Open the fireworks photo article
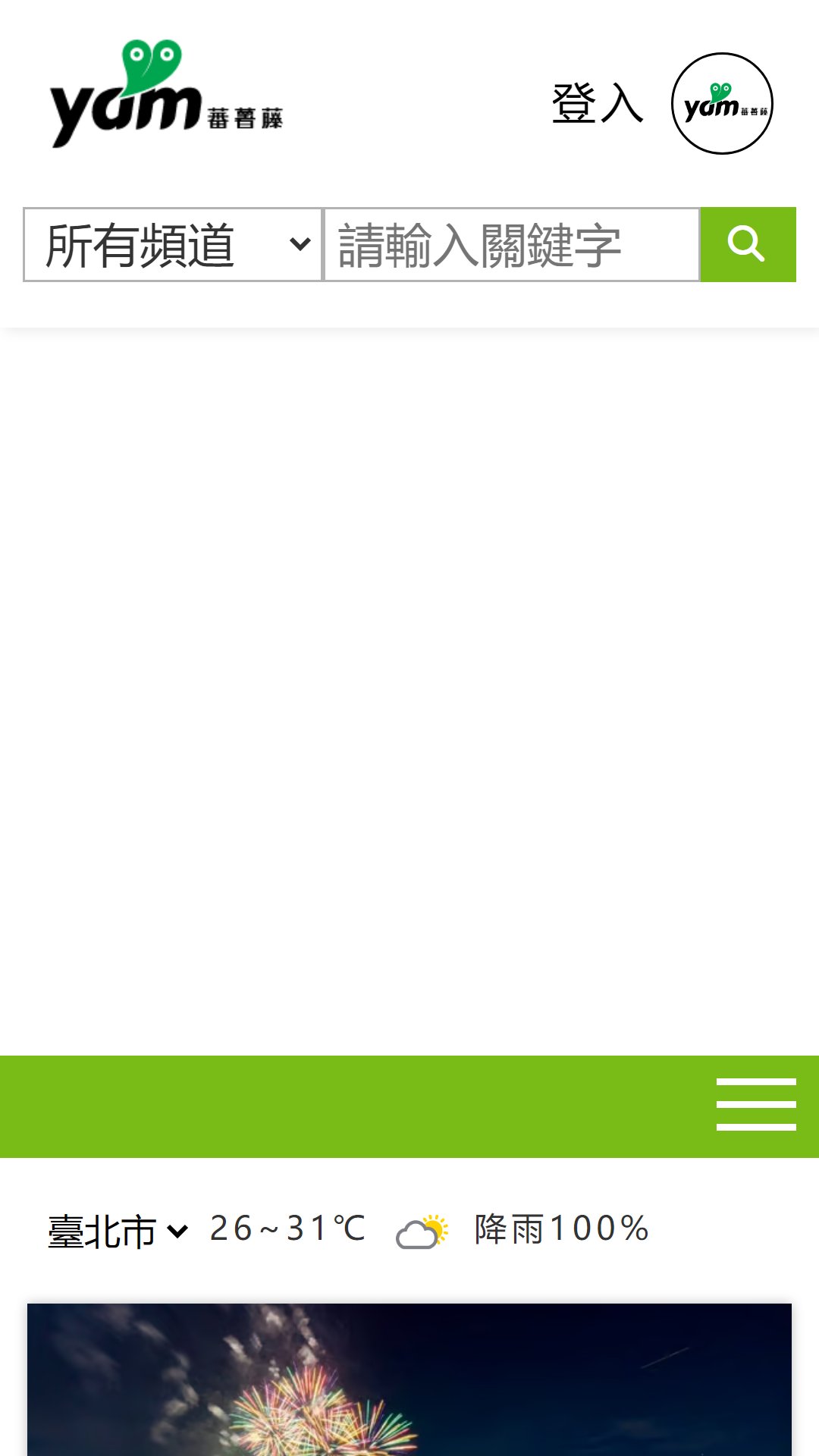Viewport: 819px width, 1456px height. (409, 1379)
